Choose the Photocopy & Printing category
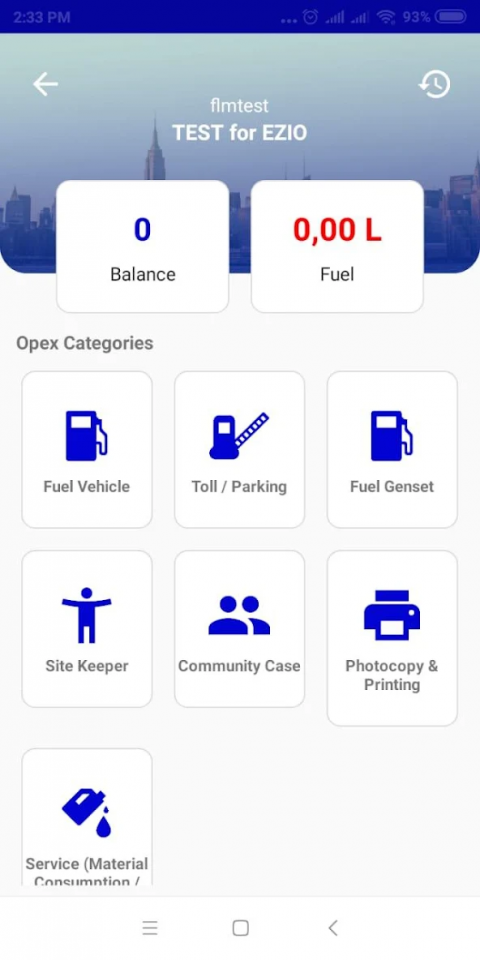This screenshot has height=960, width=480. pos(392,638)
